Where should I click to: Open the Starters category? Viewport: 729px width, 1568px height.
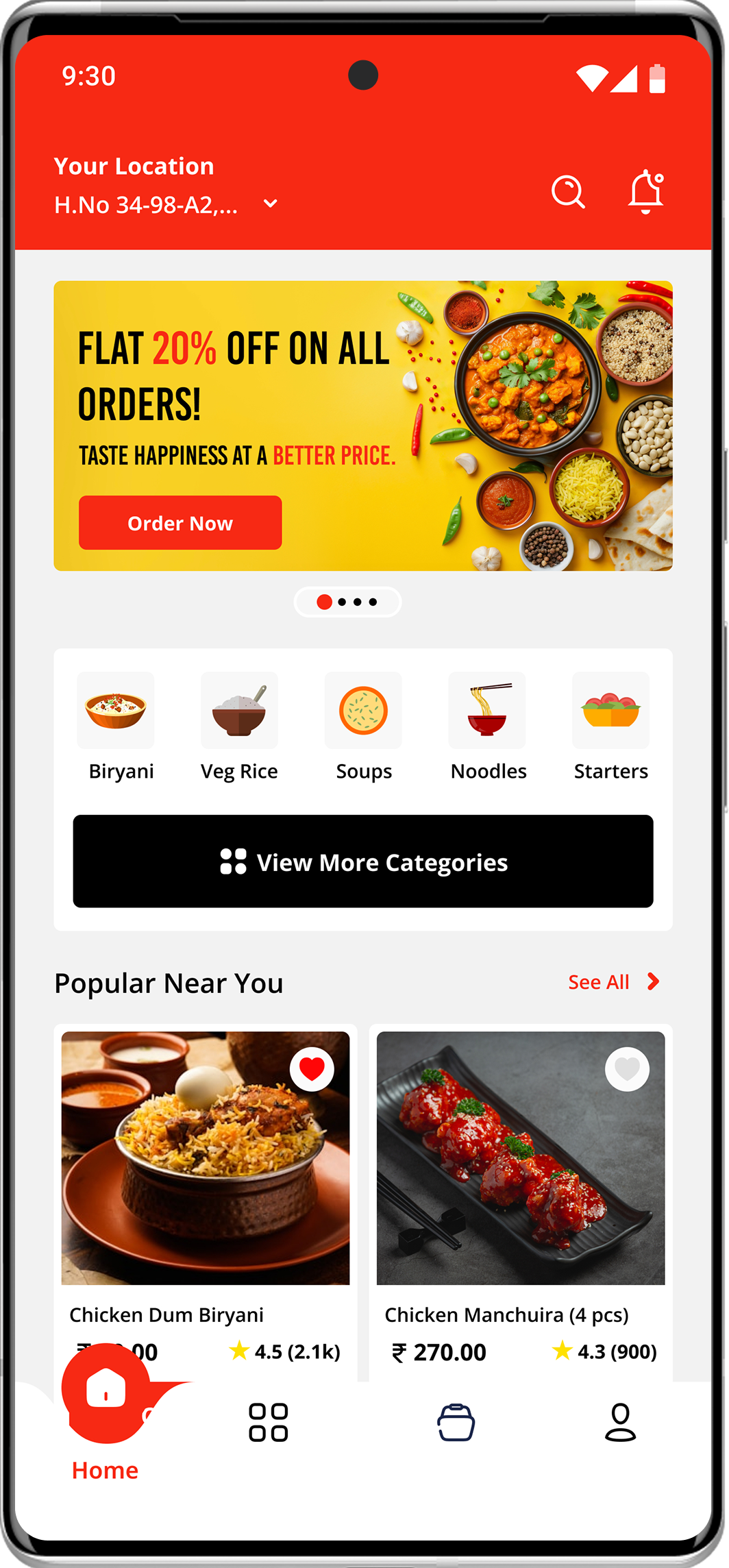click(610, 726)
